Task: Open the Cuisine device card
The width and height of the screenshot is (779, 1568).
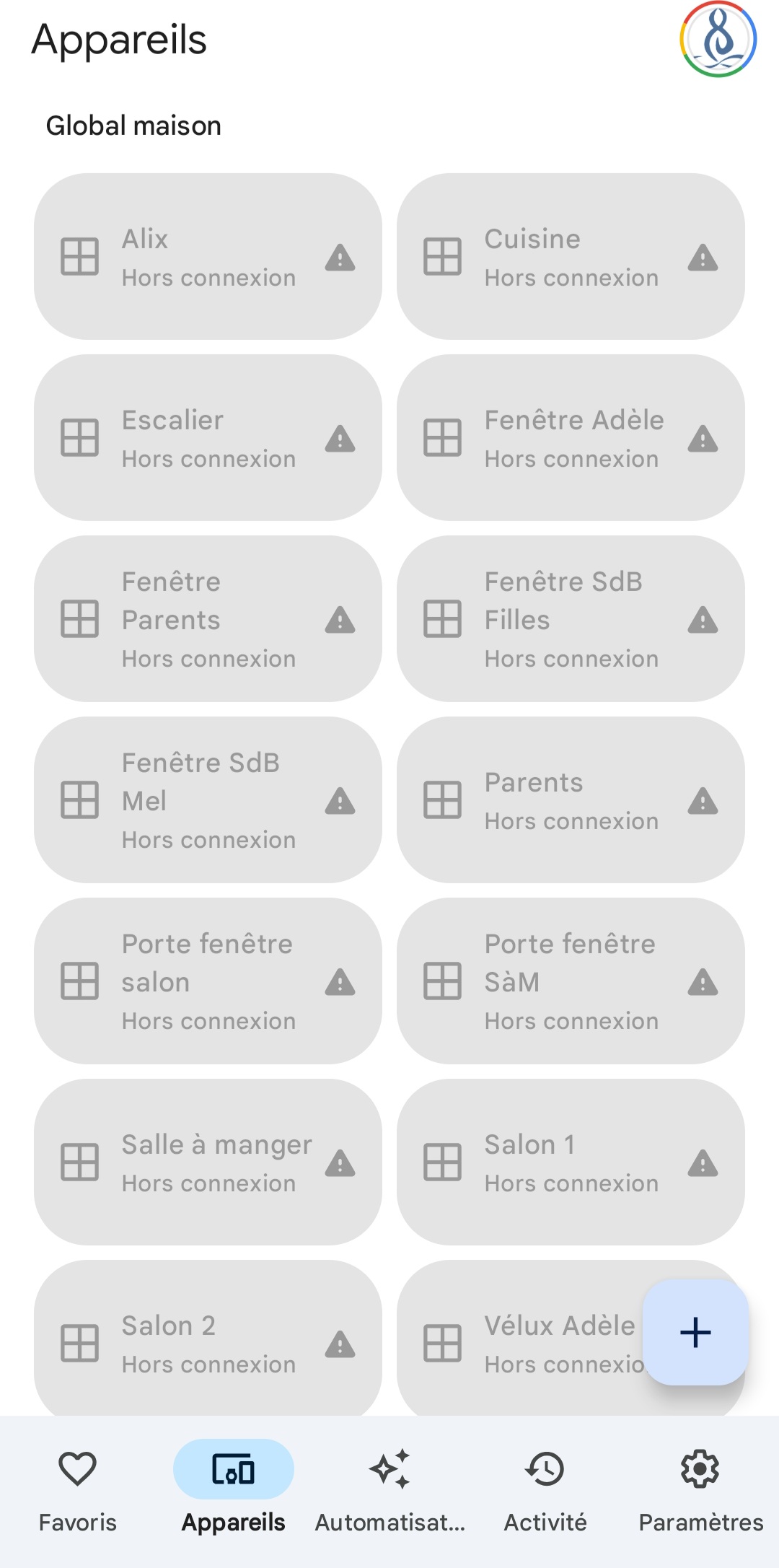Action: 571,257
